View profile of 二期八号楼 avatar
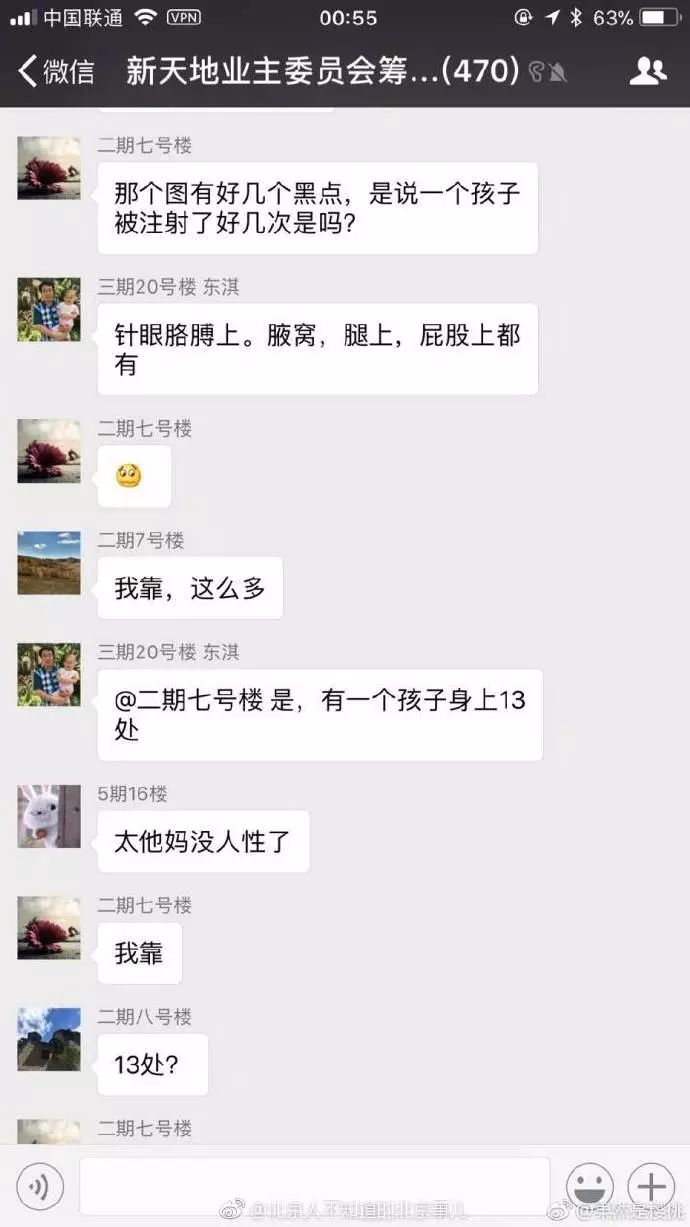This screenshot has width=690, height=1227. click(49, 1040)
